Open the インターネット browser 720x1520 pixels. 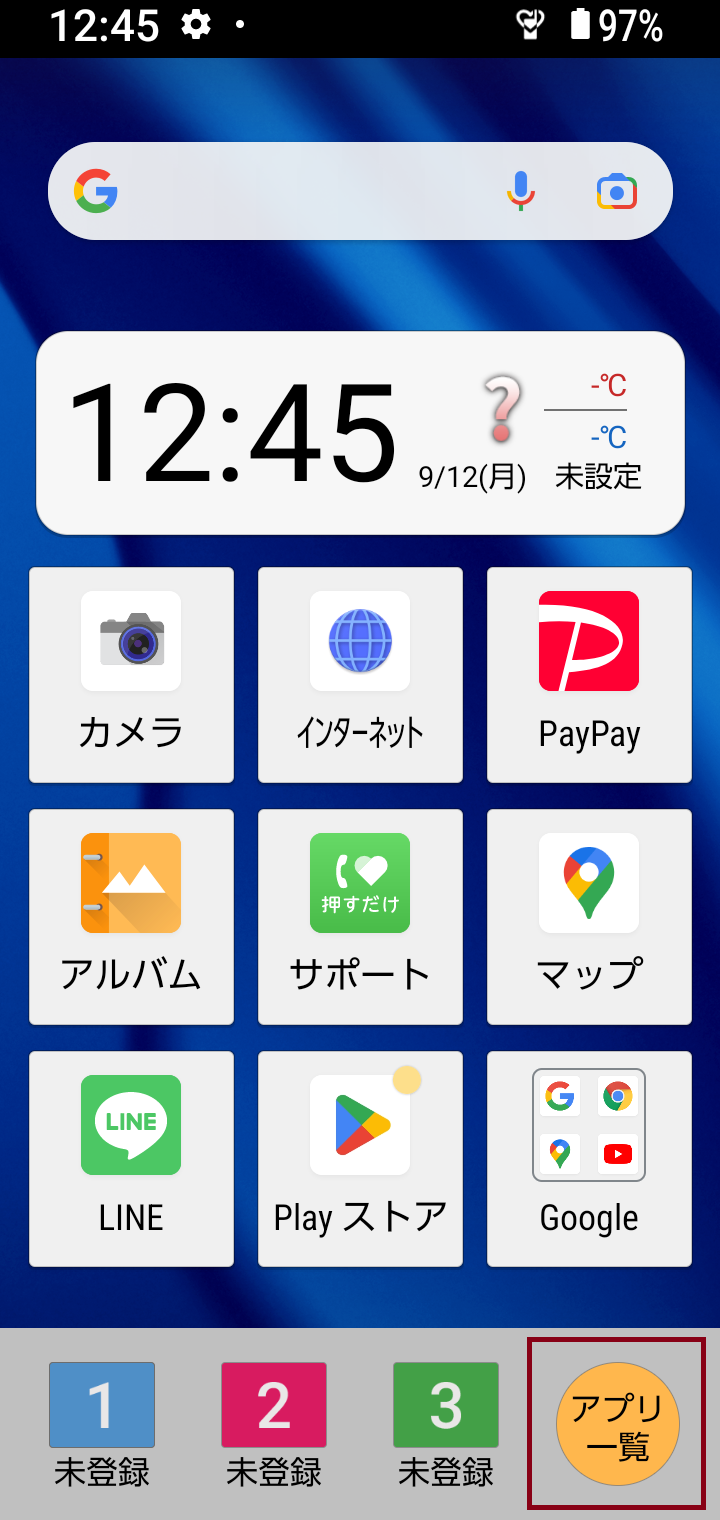360,675
